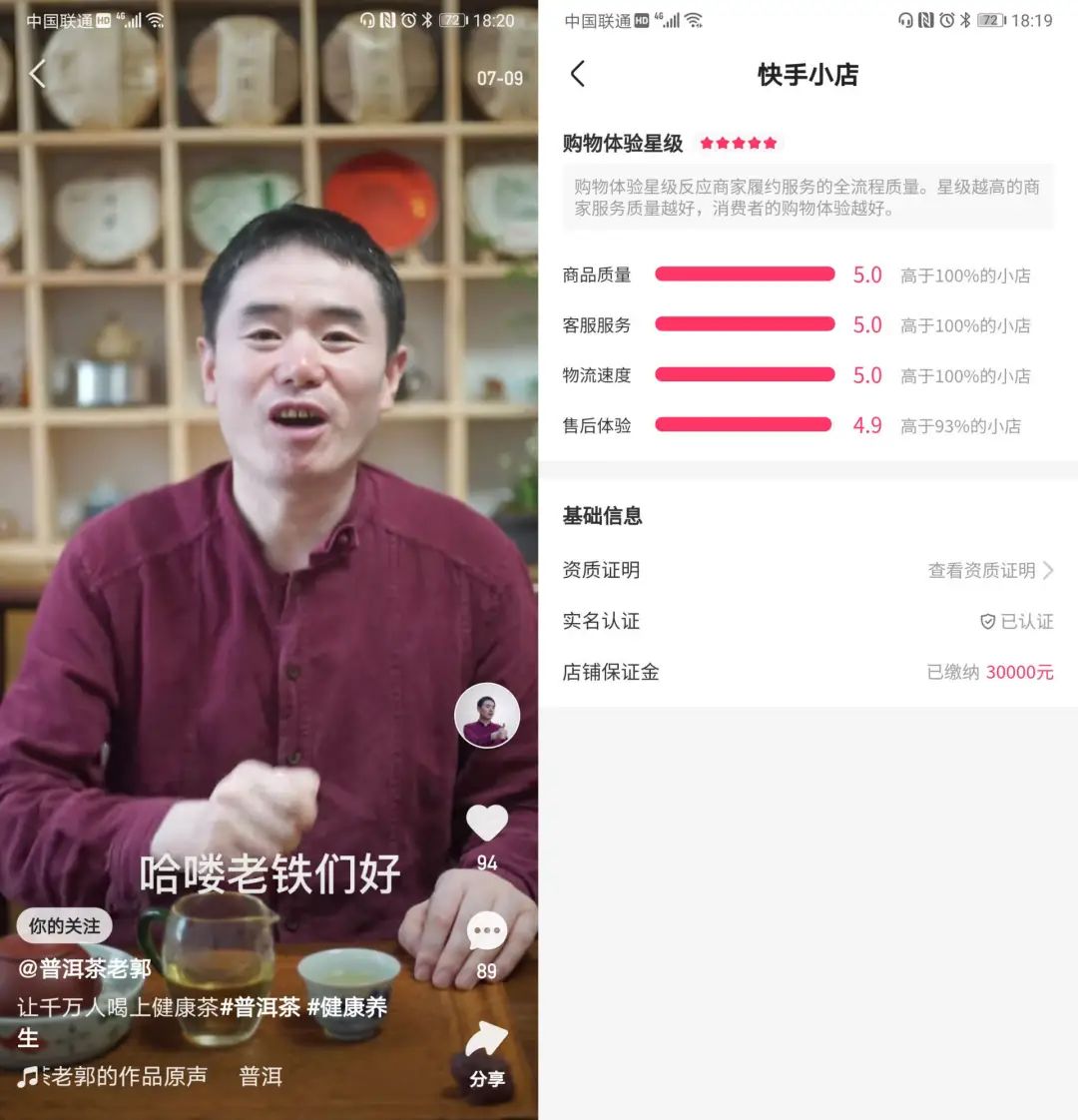
Task: Like the video with the heart icon
Action: tap(486, 821)
